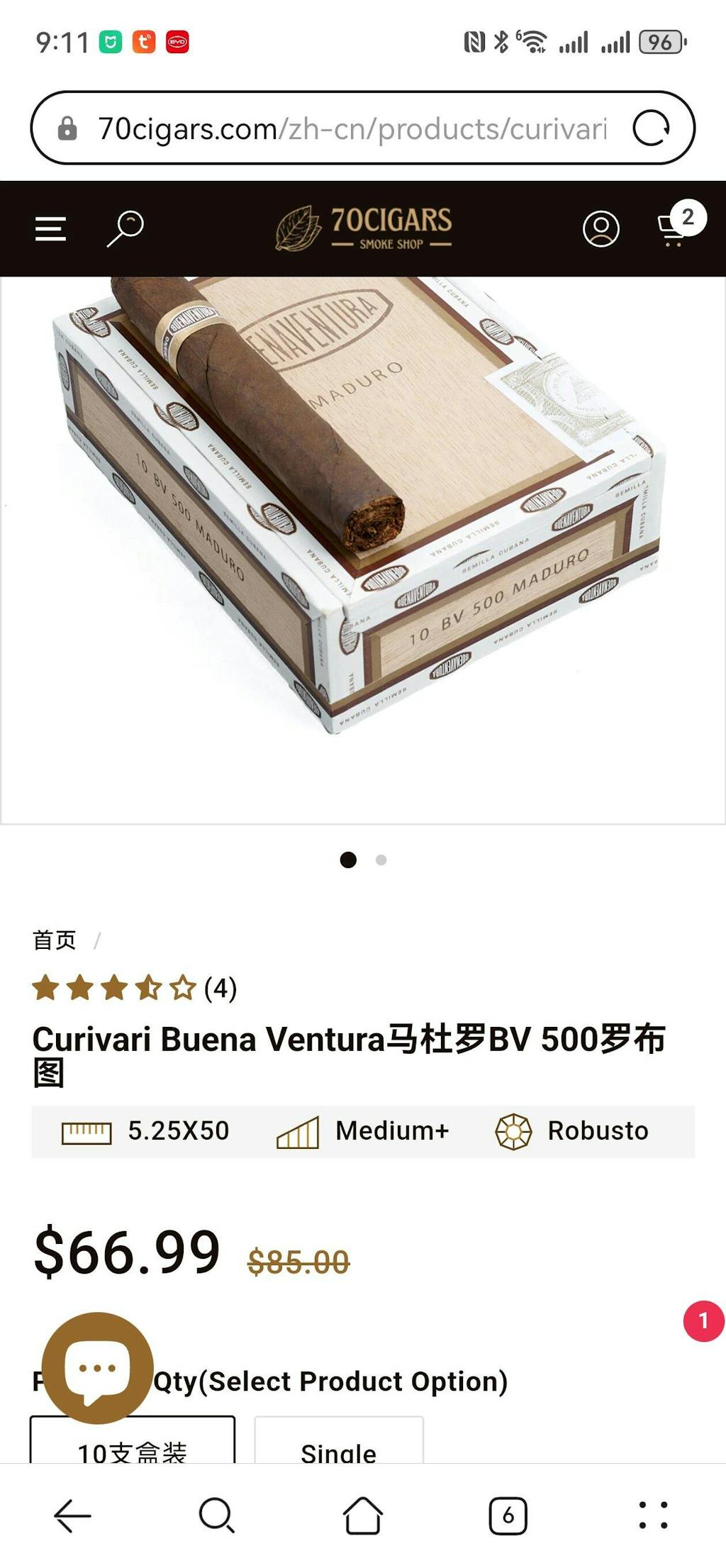The width and height of the screenshot is (726, 1568).
Task: Open the browser's four-dot menu
Action: [653, 1516]
